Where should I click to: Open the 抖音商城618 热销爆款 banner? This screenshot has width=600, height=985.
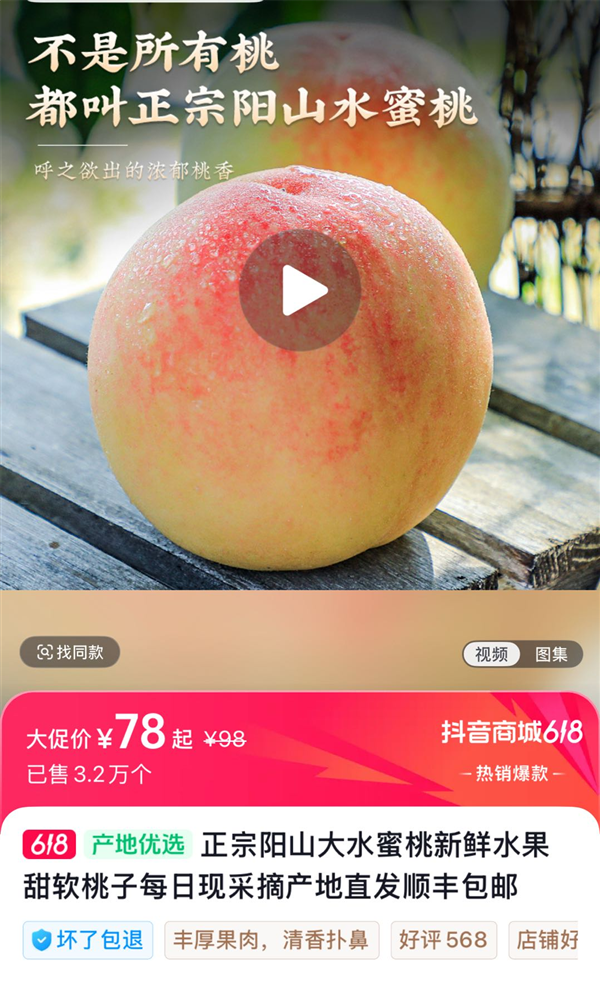512,748
